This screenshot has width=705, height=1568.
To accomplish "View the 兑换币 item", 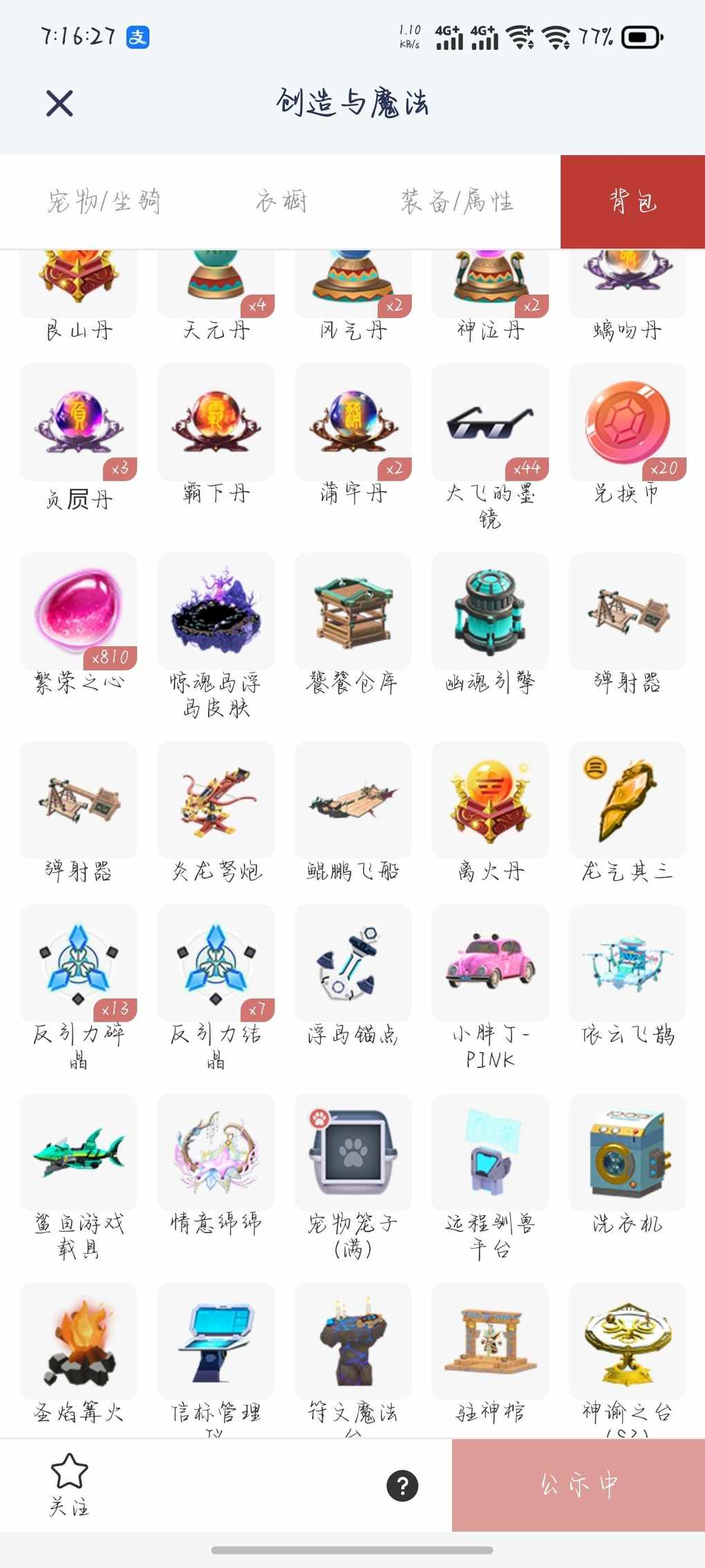I will 628,423.
